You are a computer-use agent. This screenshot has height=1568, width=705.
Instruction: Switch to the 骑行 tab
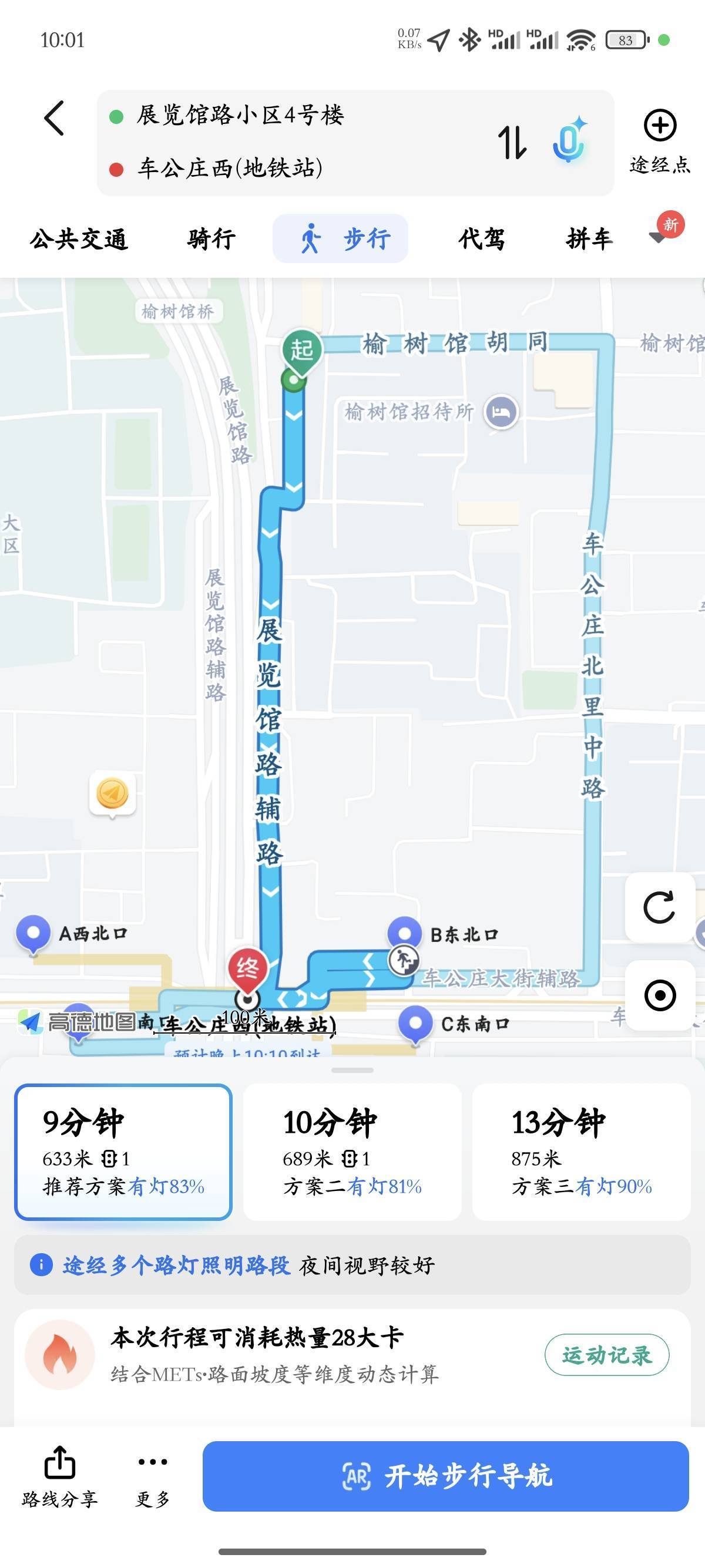coord(211,238)
